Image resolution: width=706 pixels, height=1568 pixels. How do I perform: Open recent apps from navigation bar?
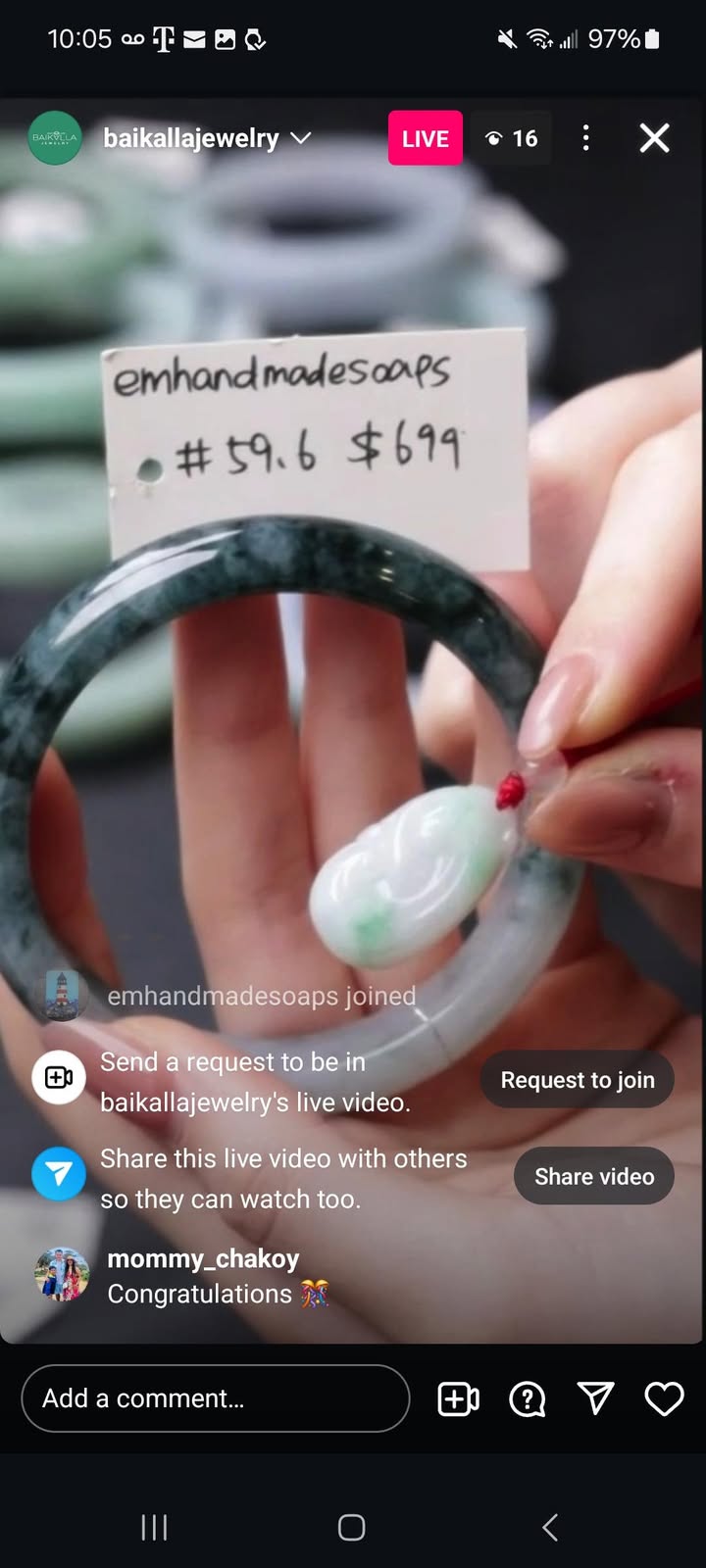click(154, 1527)
